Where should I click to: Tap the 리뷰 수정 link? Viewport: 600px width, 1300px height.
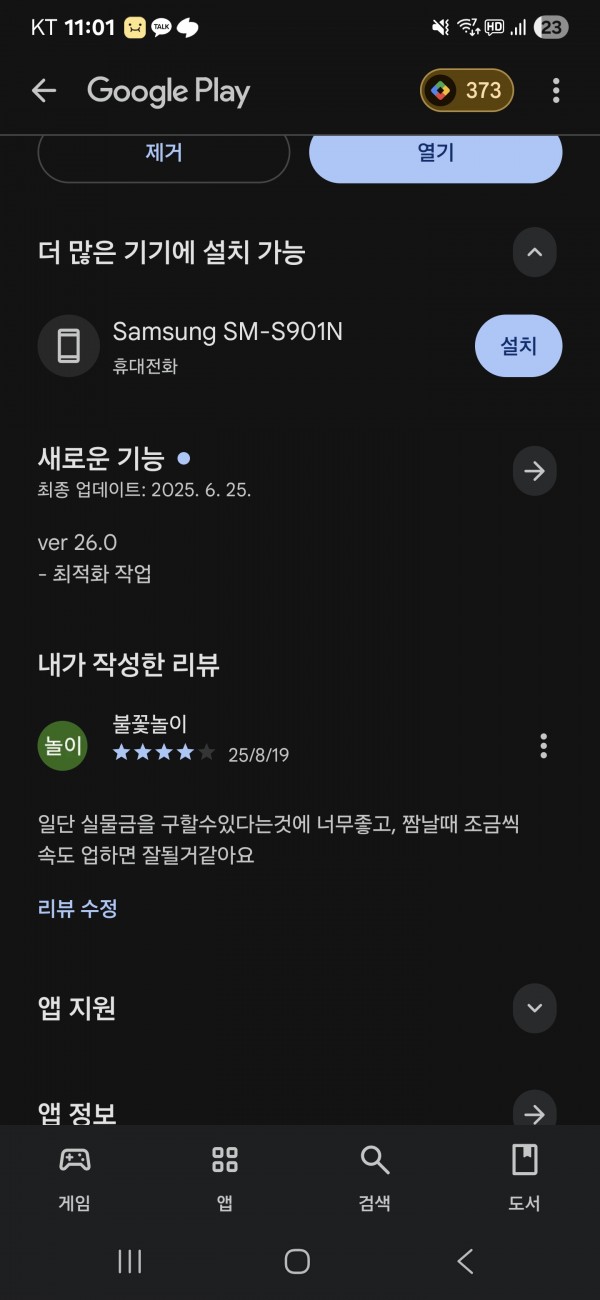[77, 908]
